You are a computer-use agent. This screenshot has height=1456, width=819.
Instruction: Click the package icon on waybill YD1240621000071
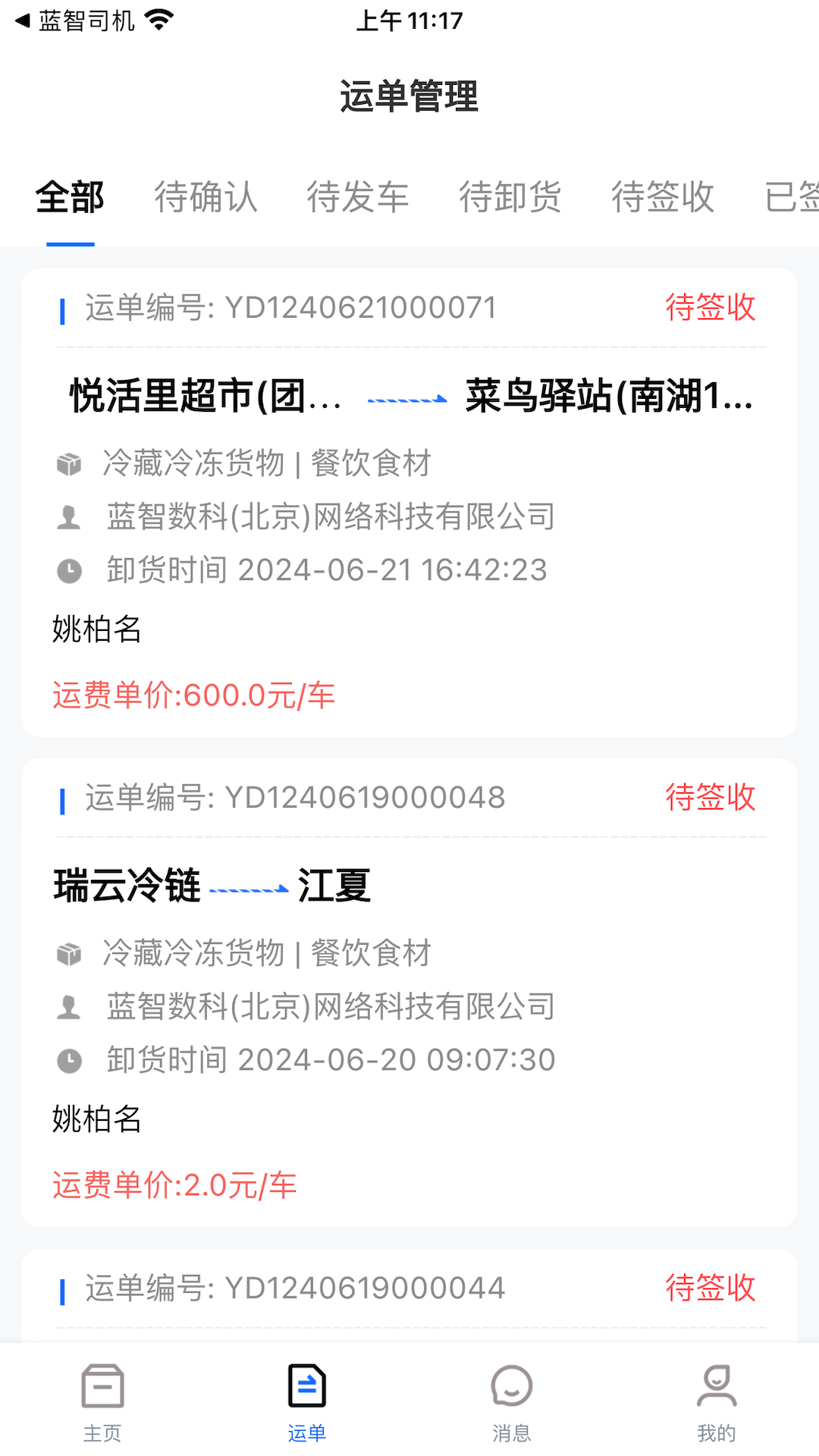69,464
